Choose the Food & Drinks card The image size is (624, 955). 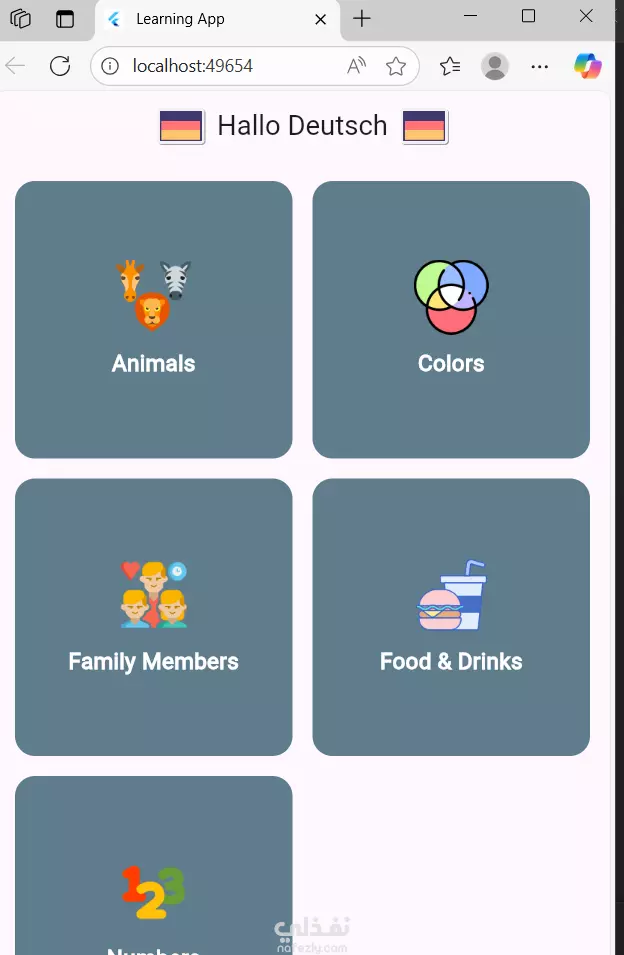click(451, 617)
